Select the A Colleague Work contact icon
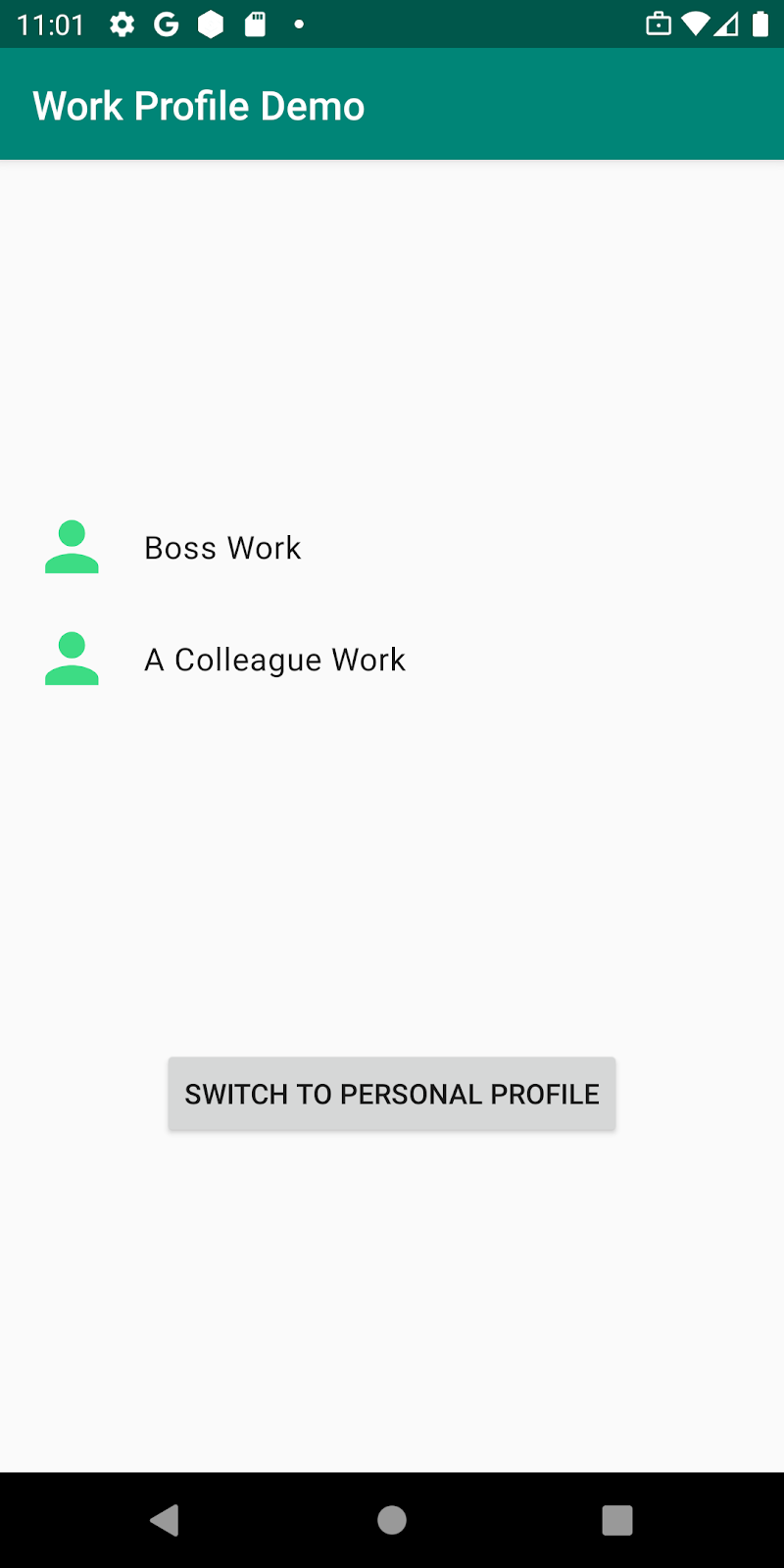Screen dimensions: 784x1568 71,659
